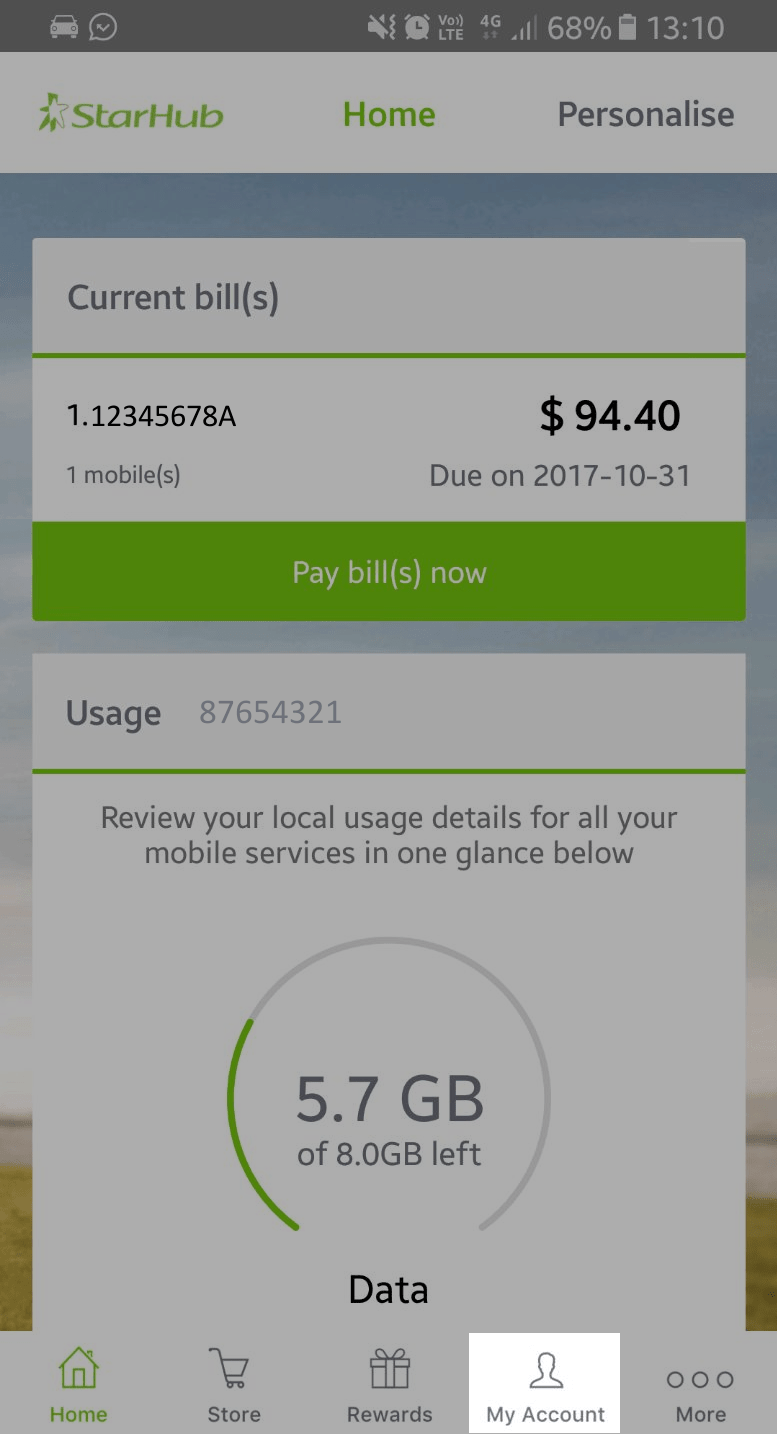This screenshot has height=1434, width=777.
Task: Open the Personalise tab
Action: tap(645, 114)
